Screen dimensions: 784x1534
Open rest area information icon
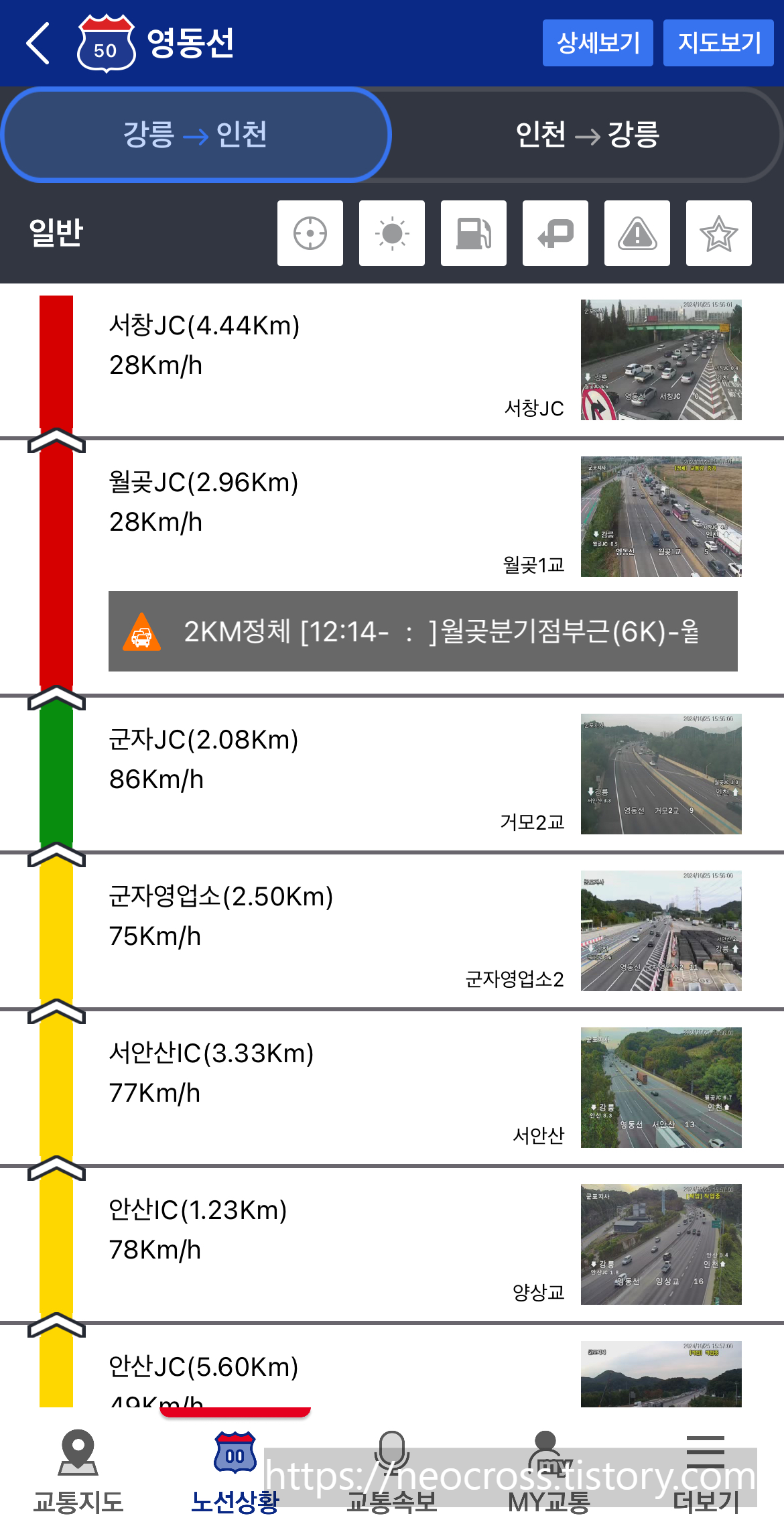[x=555, y=233]
